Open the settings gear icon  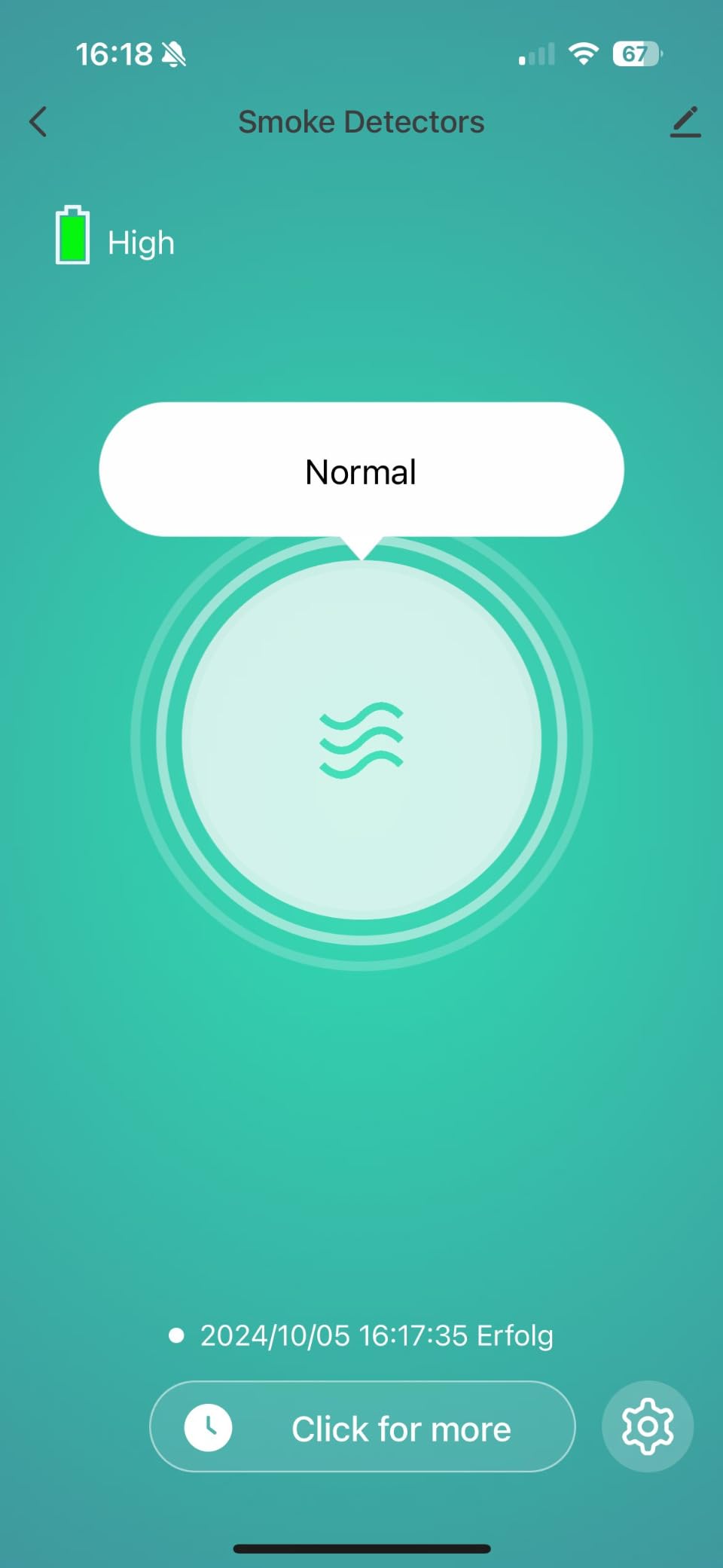647,1426
